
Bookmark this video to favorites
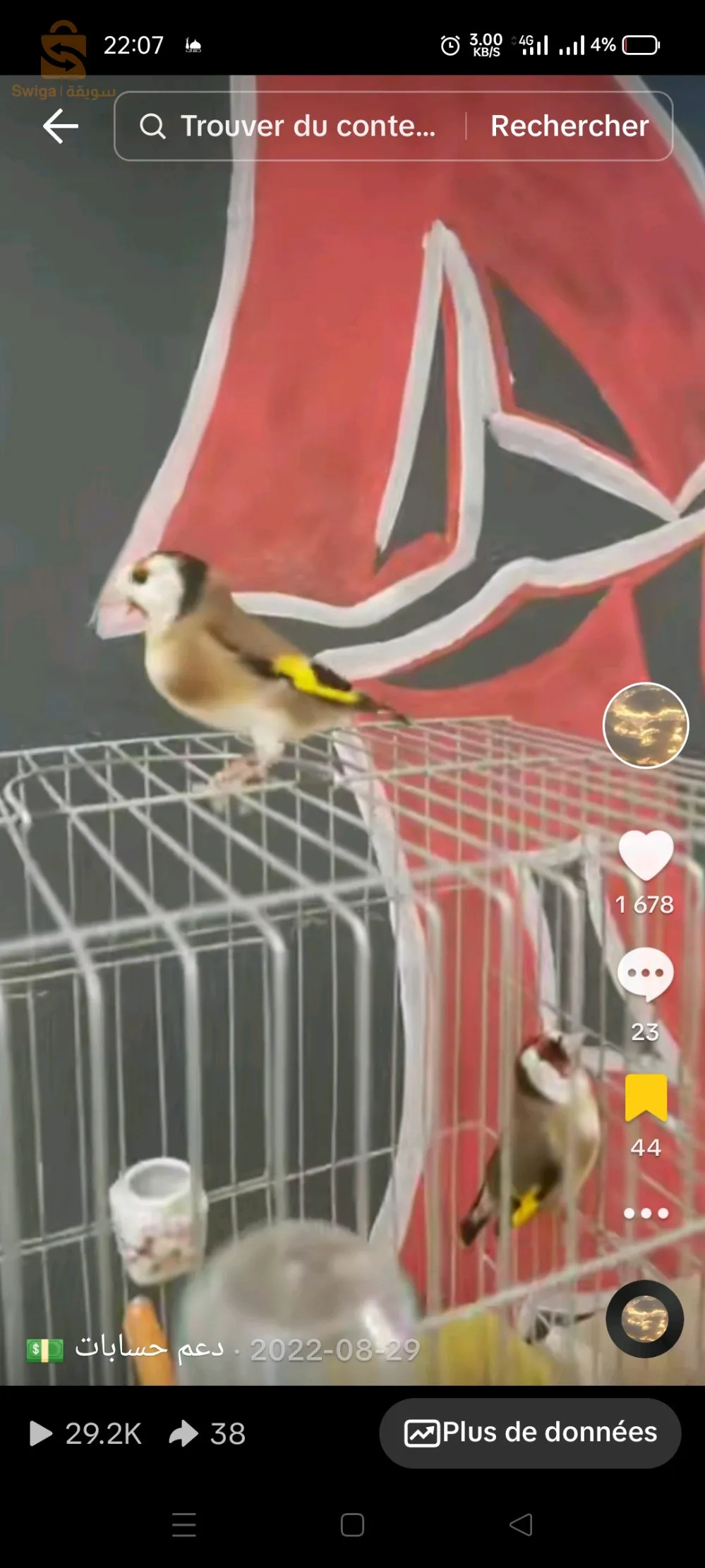(x=645, y=1097)
